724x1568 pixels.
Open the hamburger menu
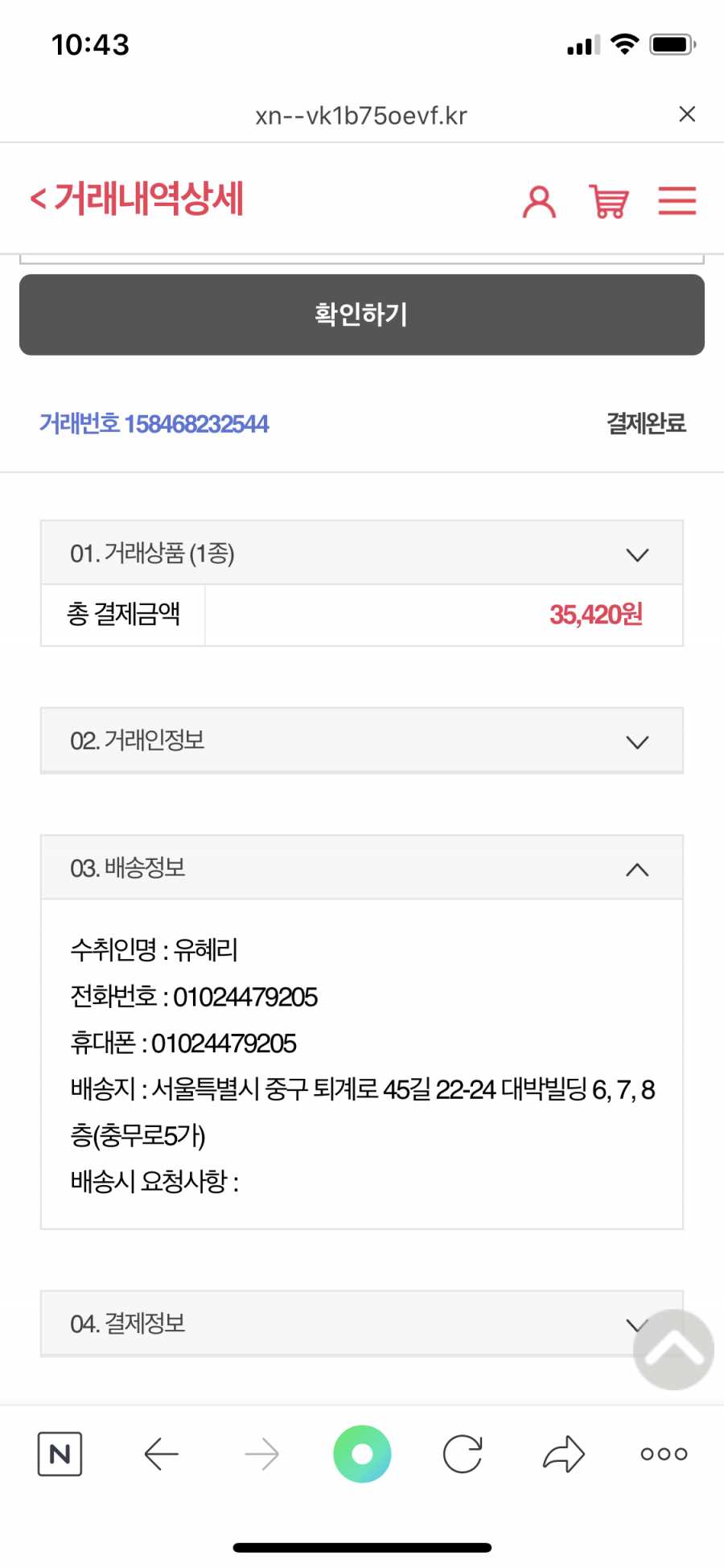[677, 200]
